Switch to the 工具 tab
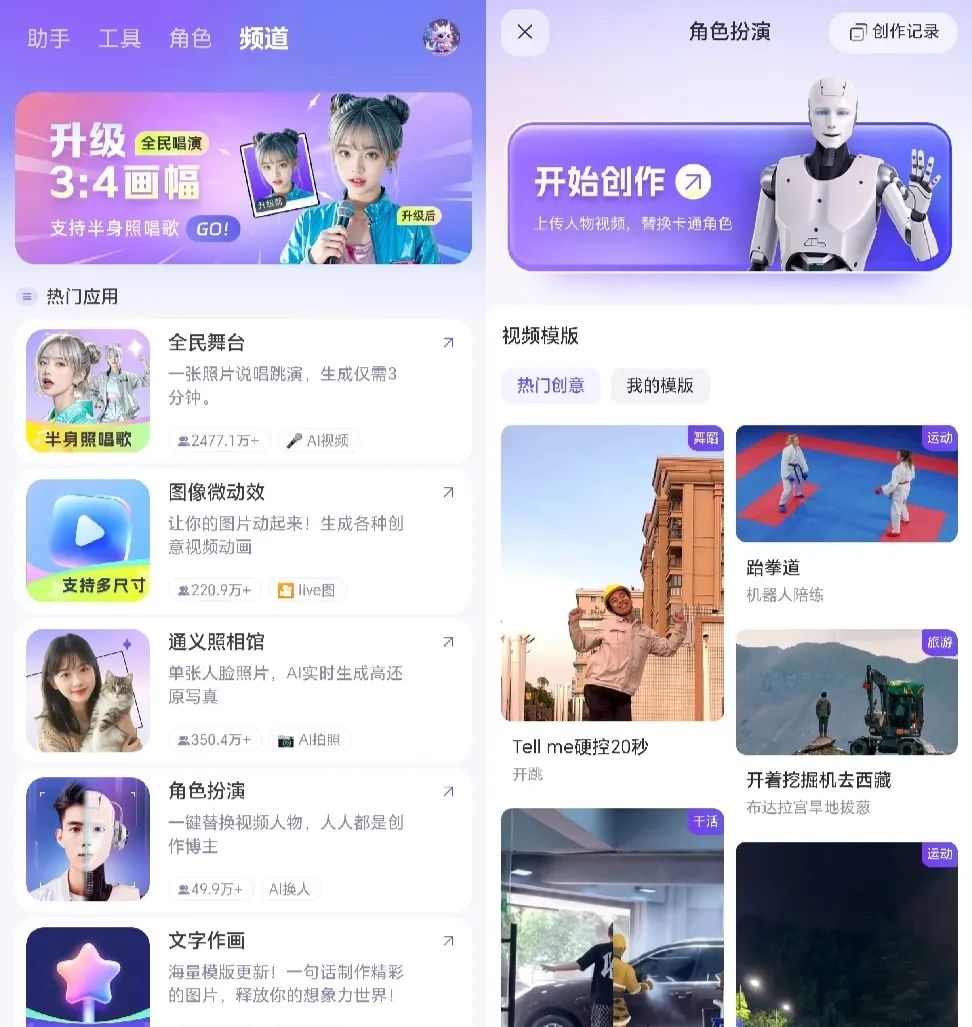 point(119,39)
